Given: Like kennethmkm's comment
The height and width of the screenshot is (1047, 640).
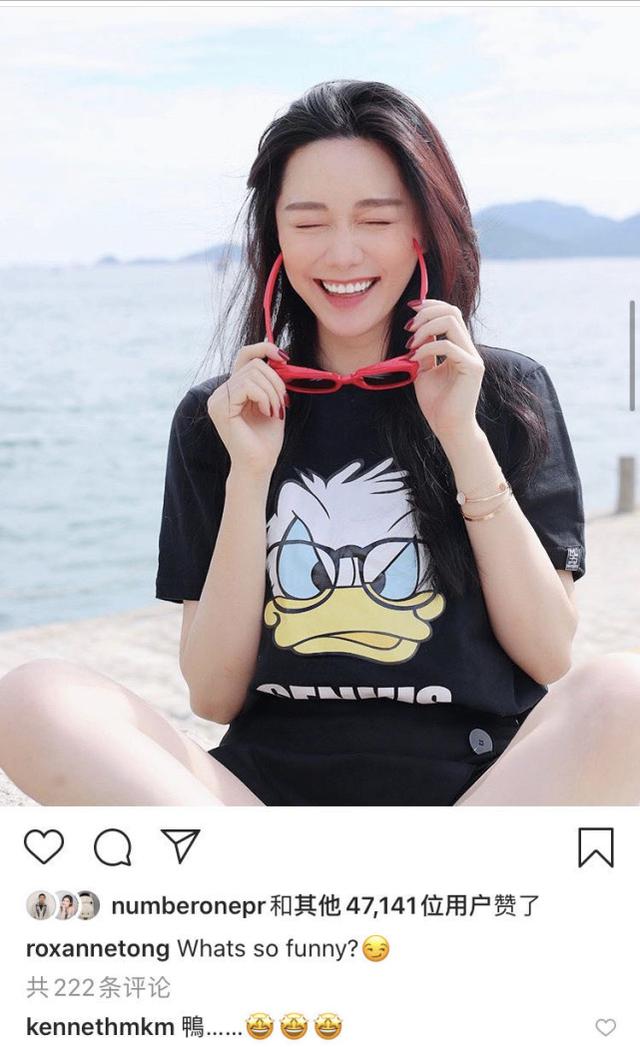Looking at the screenshot, I should point(605,1027).
